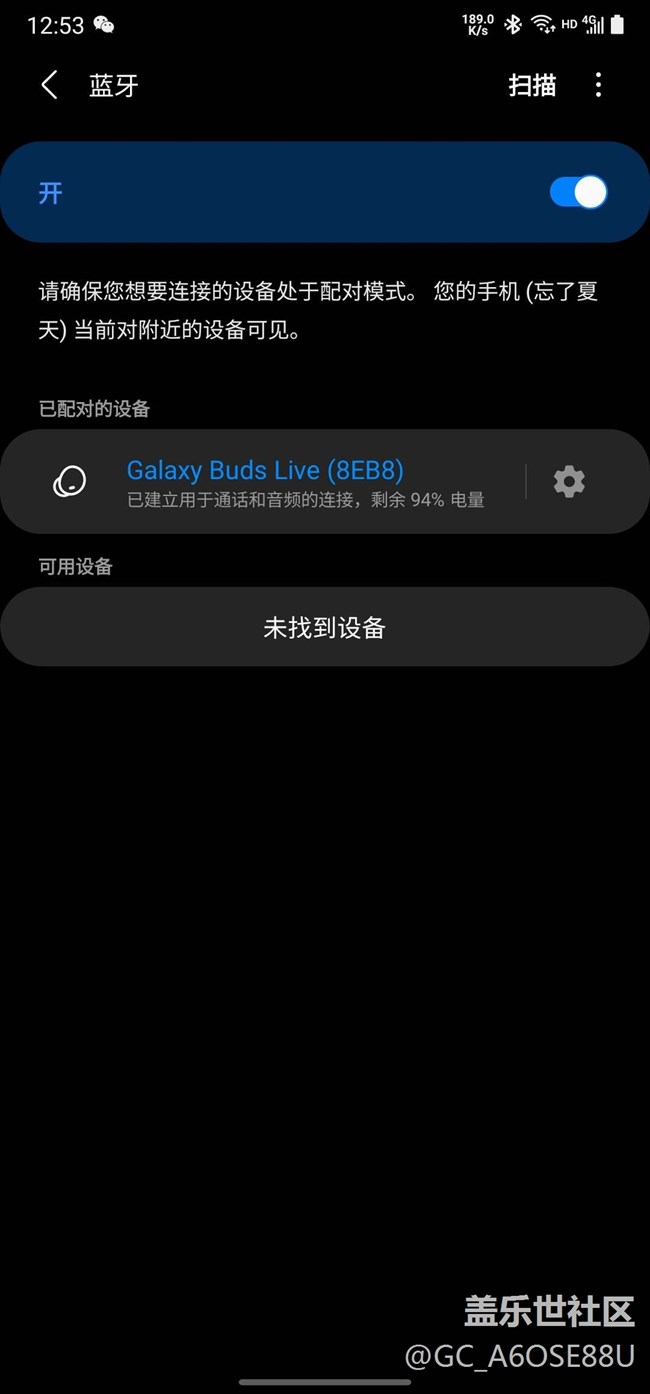
Task: Select the Galaxy Buds Live (8EB8) device
Action: (265, 481)
